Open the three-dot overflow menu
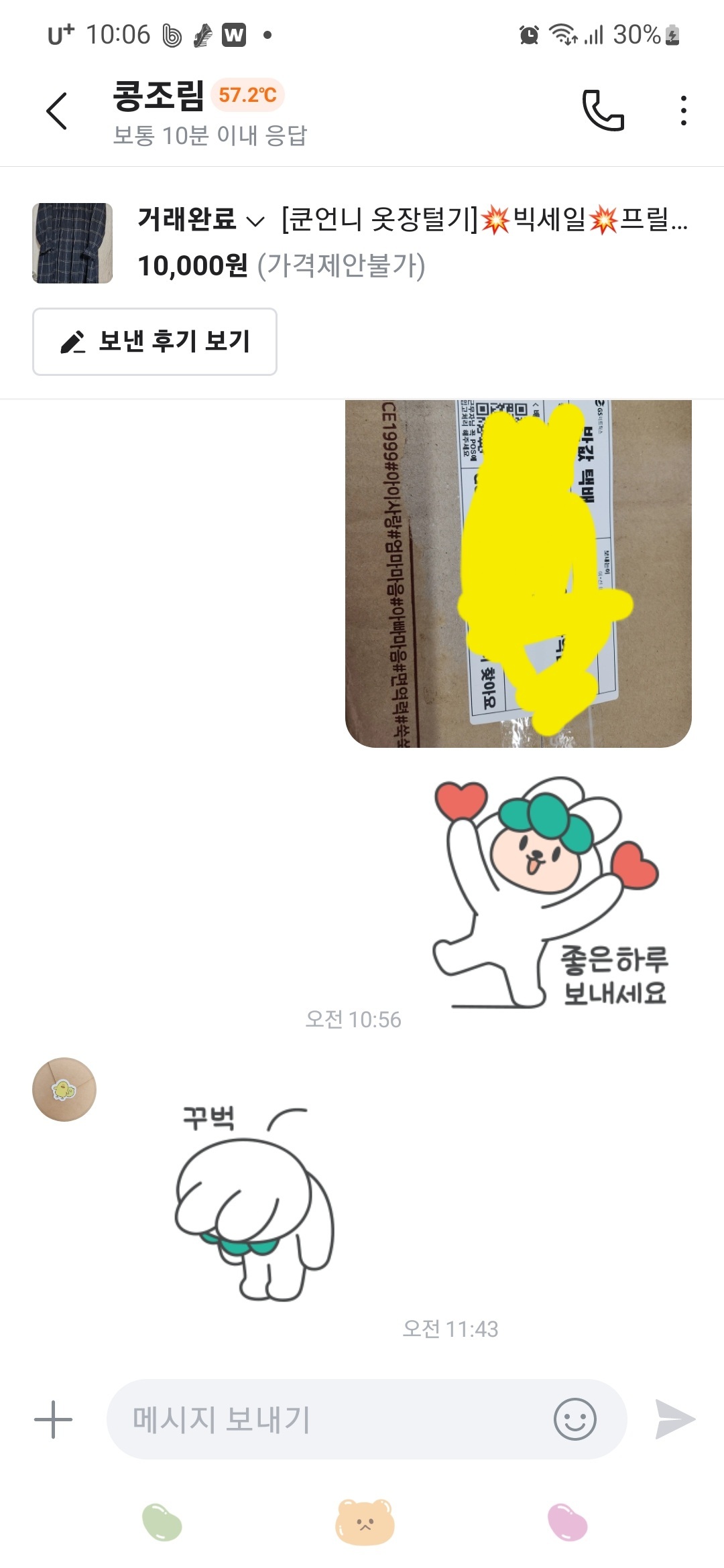The width and height of the screenshot is (724, 1568). 683,111
